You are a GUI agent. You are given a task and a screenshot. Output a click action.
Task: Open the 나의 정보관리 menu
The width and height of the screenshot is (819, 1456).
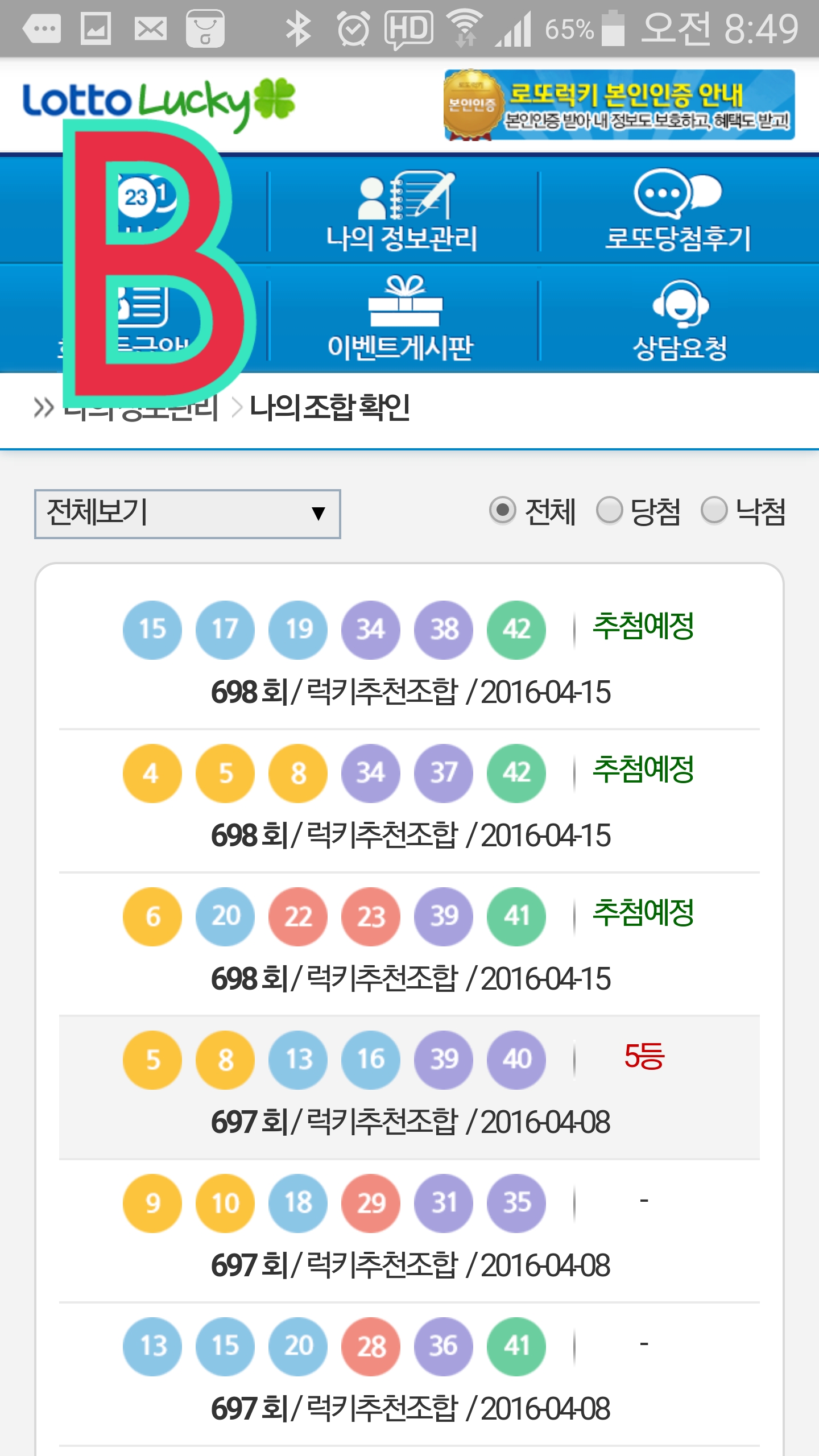point(402,212)
